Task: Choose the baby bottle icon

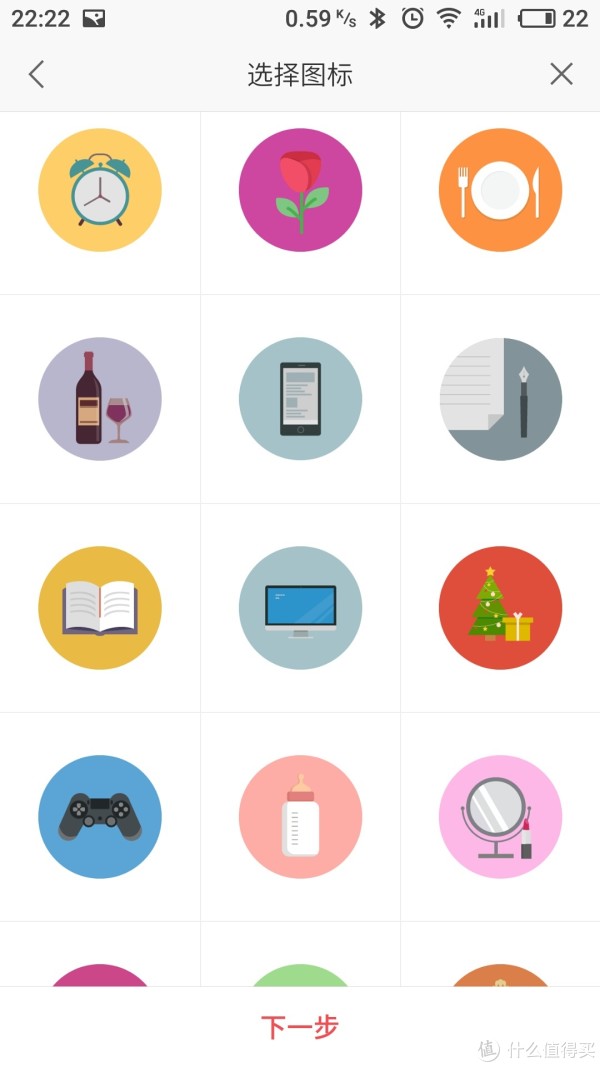Action: tap(300, 817)
